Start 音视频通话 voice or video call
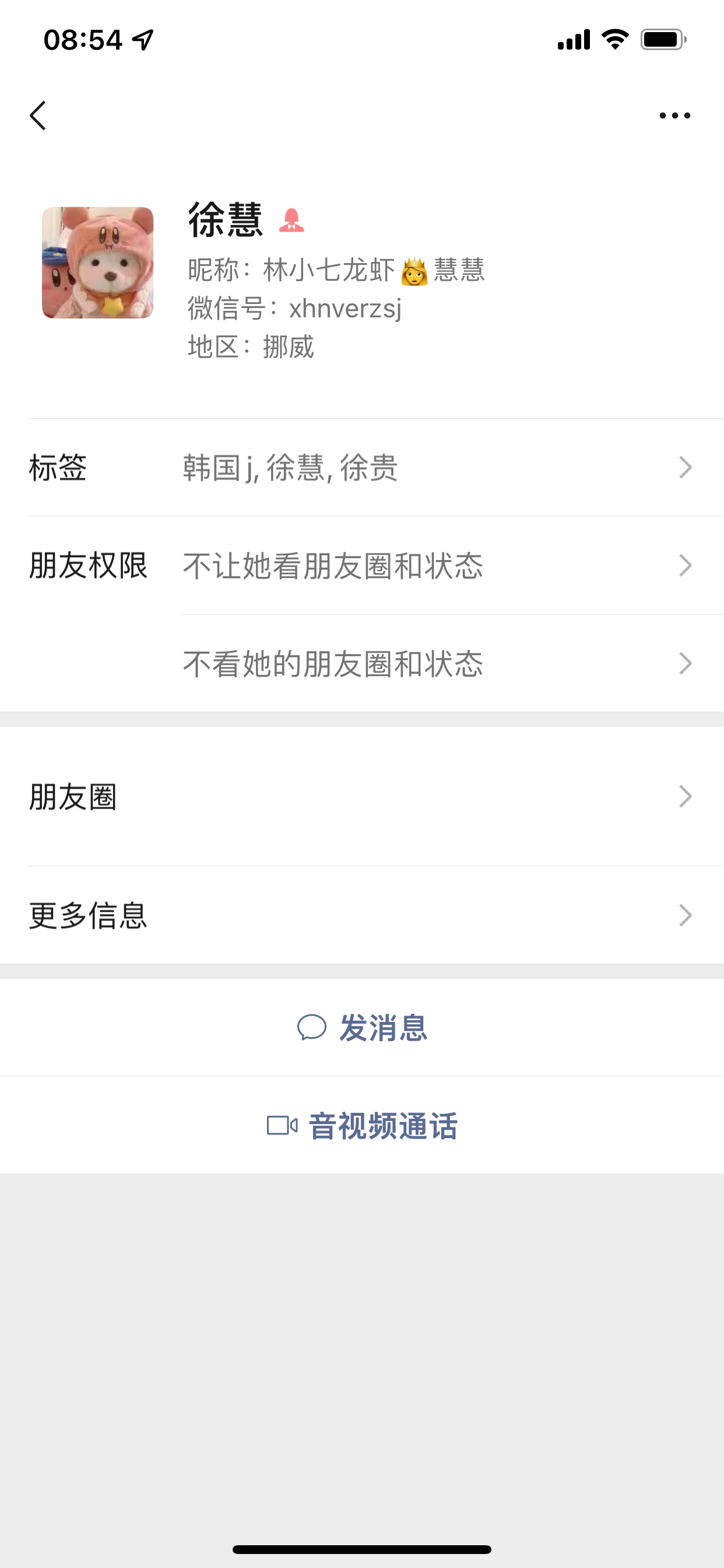The image size is (724, 1568). (x=362, y=1125)
